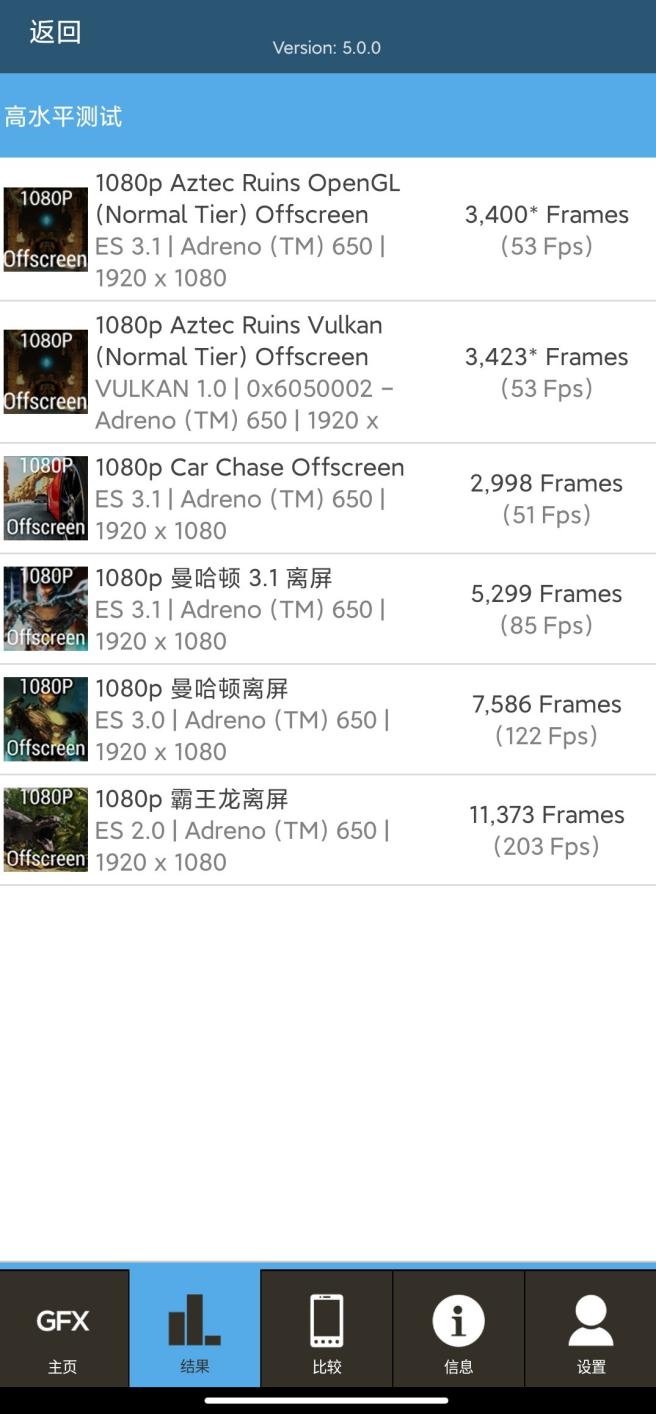Switch to the 设置 tab

point(591,1329)
